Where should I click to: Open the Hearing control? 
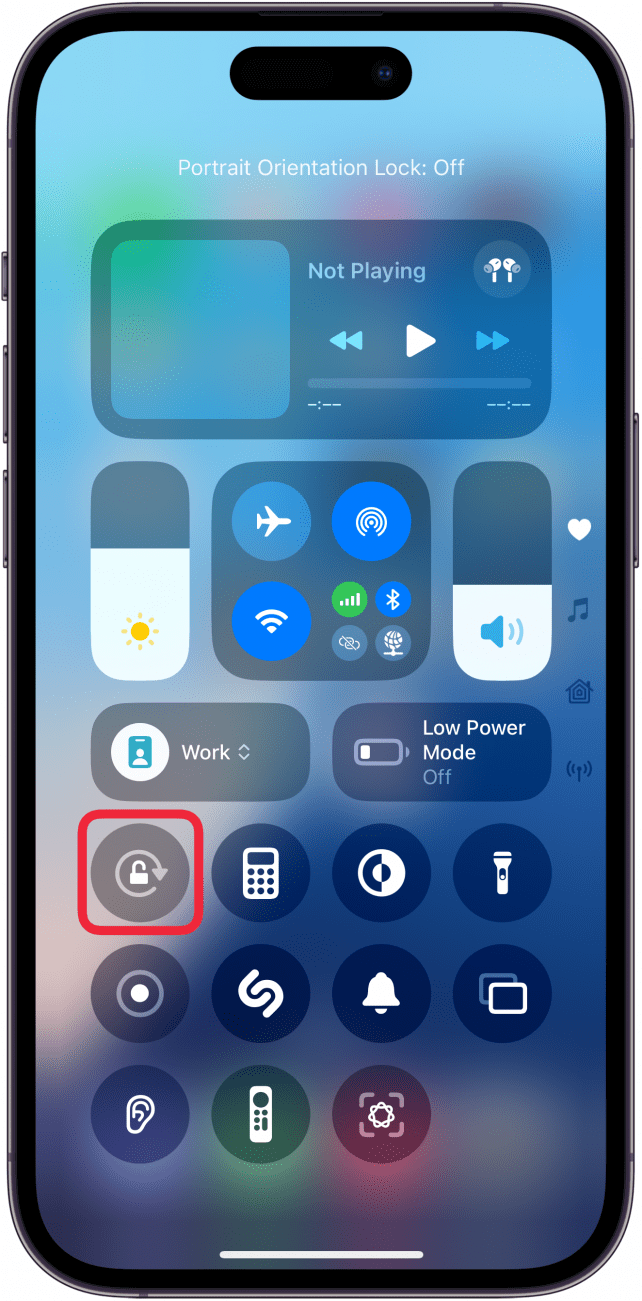[x=140, y=1113]
